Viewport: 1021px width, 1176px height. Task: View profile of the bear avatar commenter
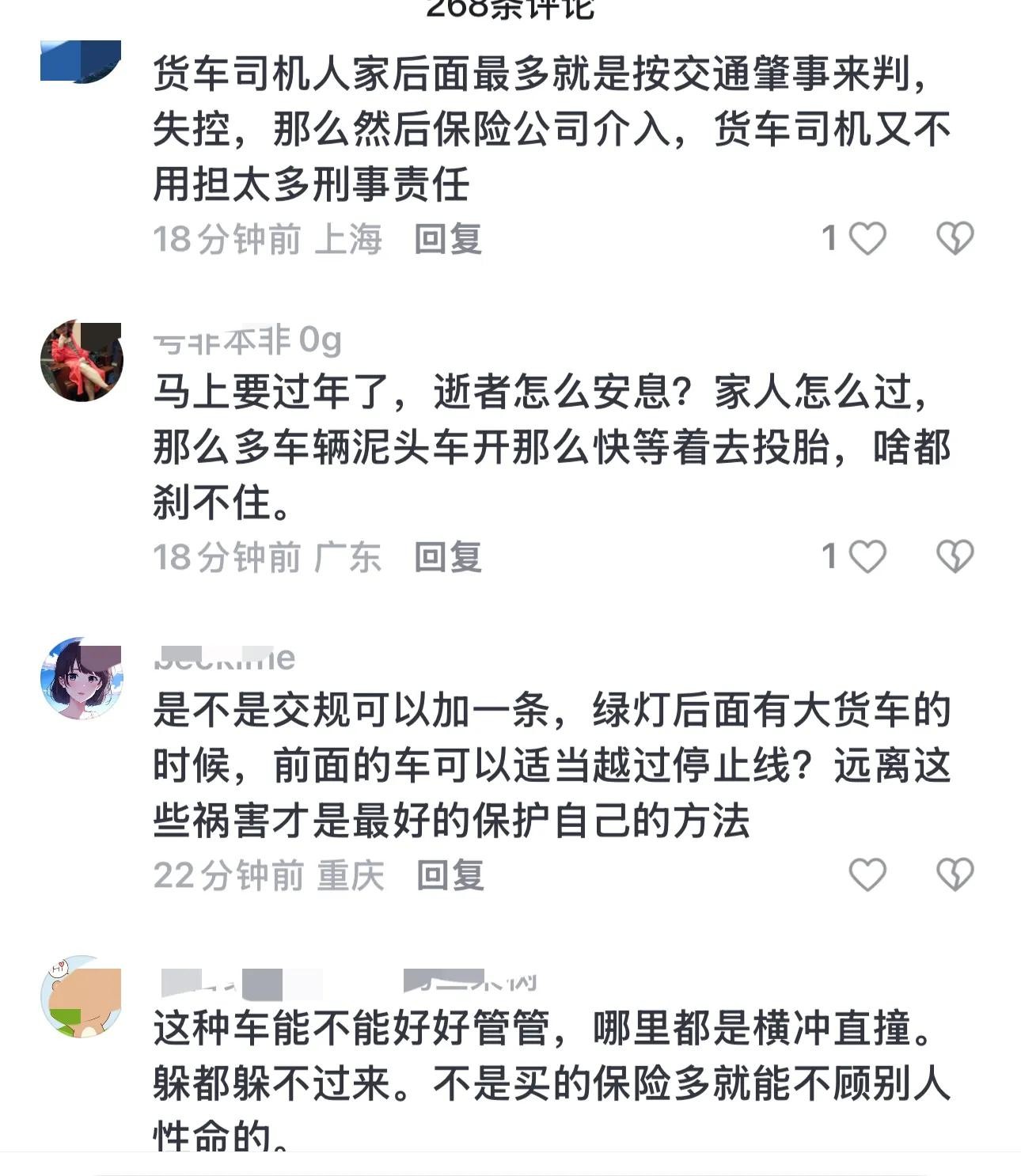[x=82, y=997]
